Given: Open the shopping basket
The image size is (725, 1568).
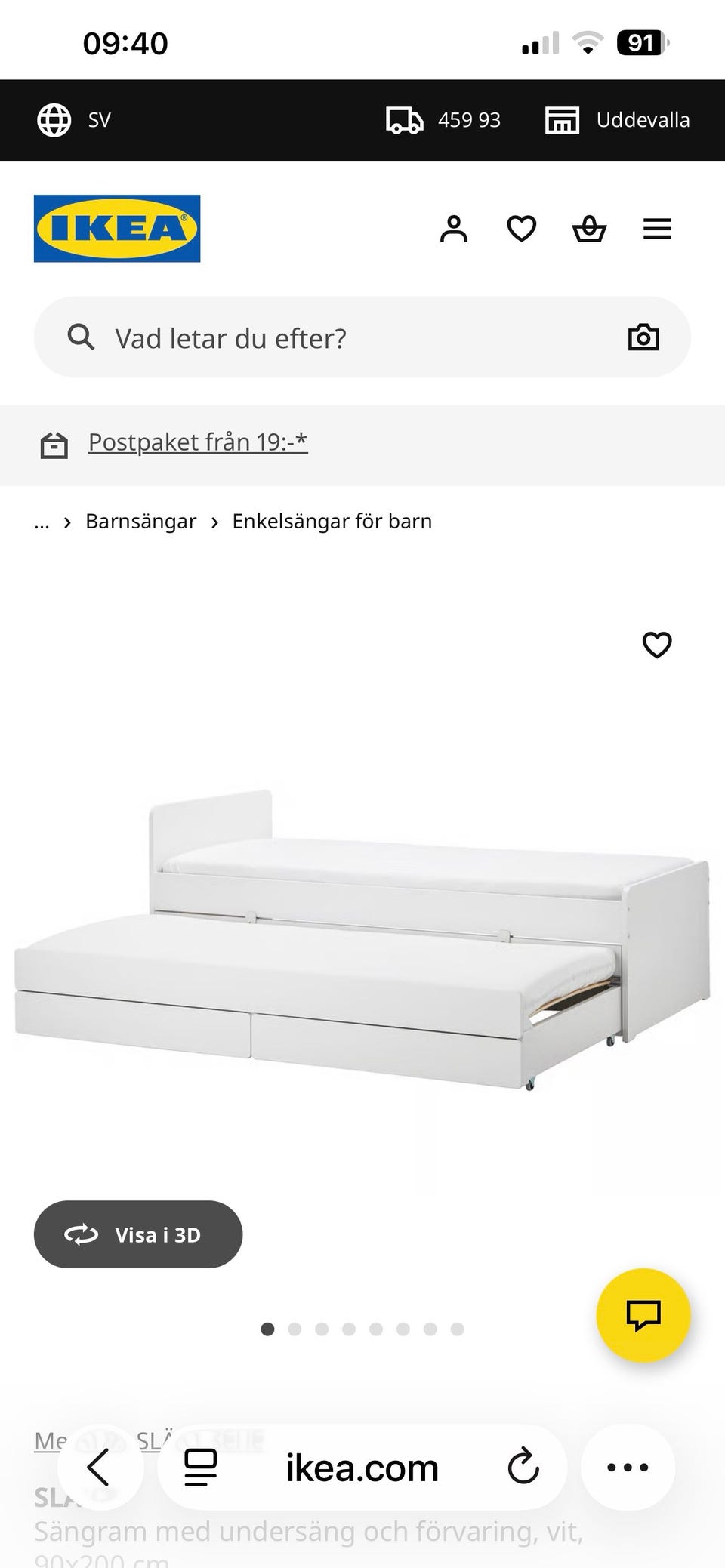Looking at the screenshot, I should pyautogui.click(x=589, y=229).
